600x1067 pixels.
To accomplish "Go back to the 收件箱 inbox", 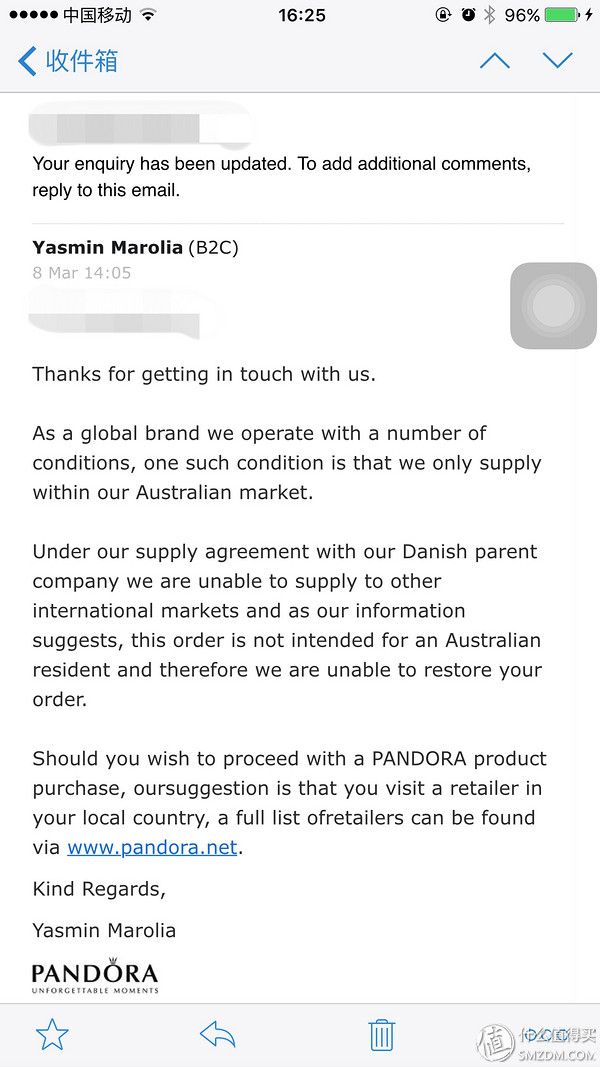I will tap(68, 61).
